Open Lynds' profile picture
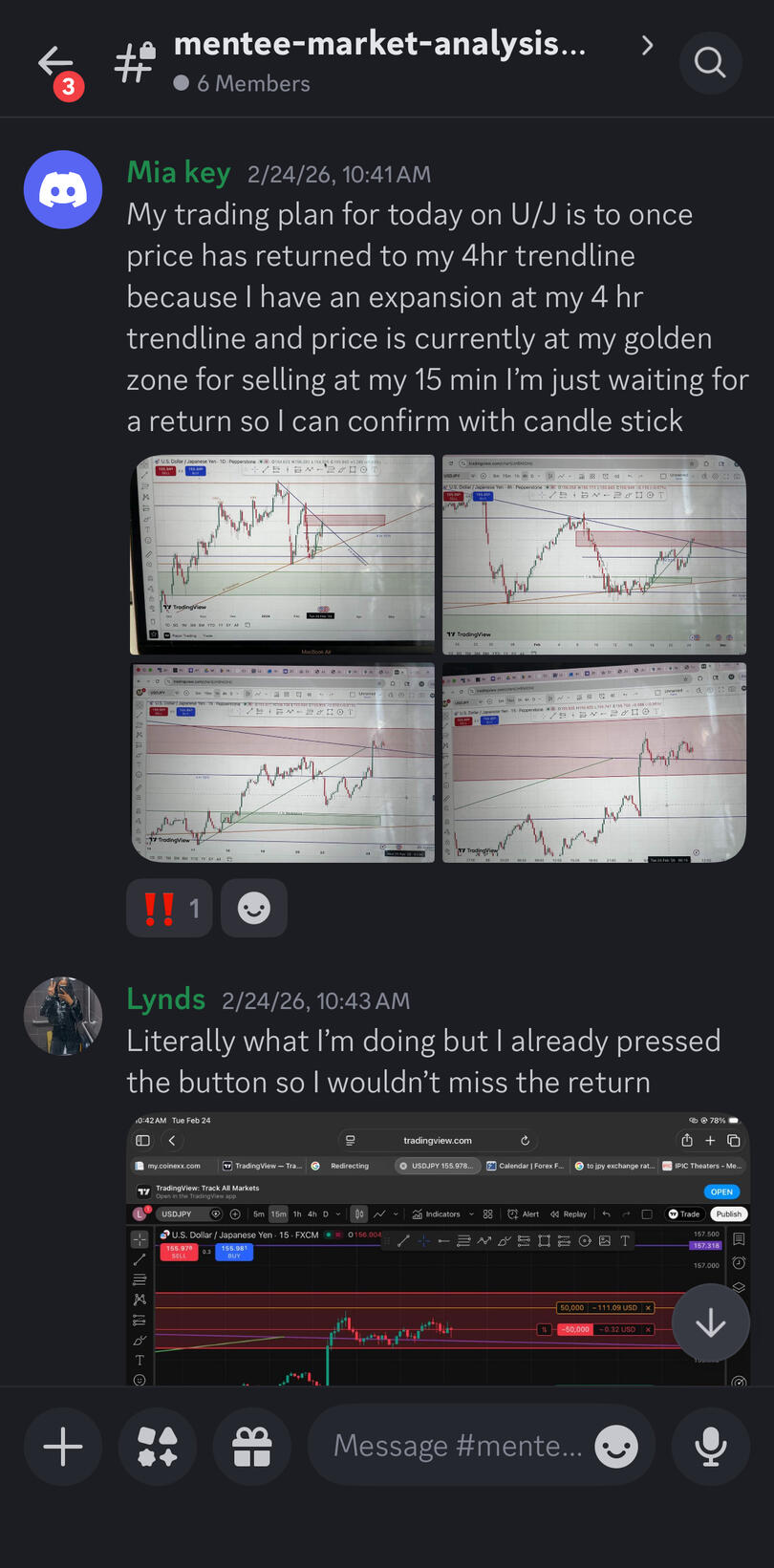 [x=63, y=1016]
